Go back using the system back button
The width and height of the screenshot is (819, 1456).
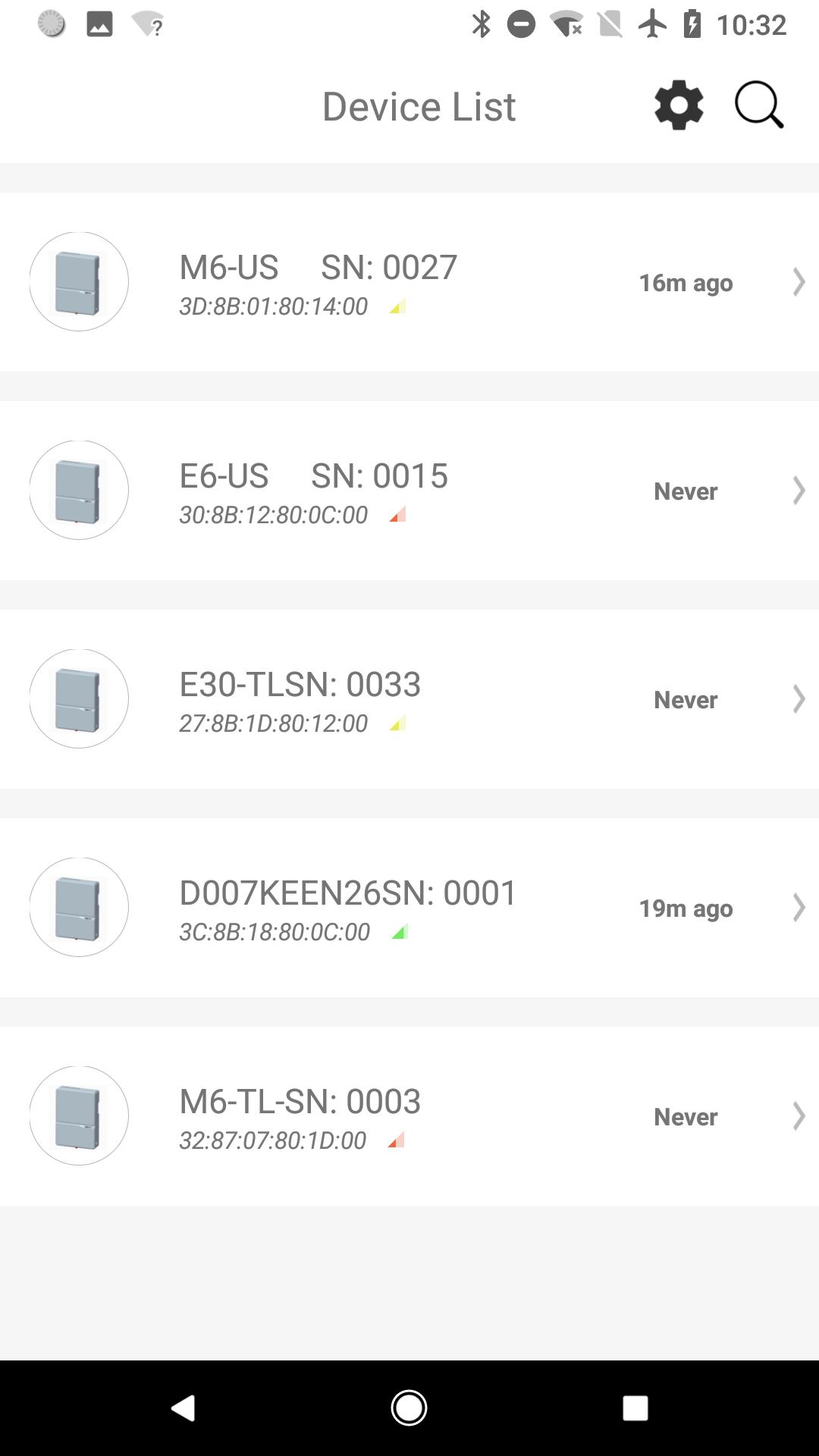[x=184, y=1408]
